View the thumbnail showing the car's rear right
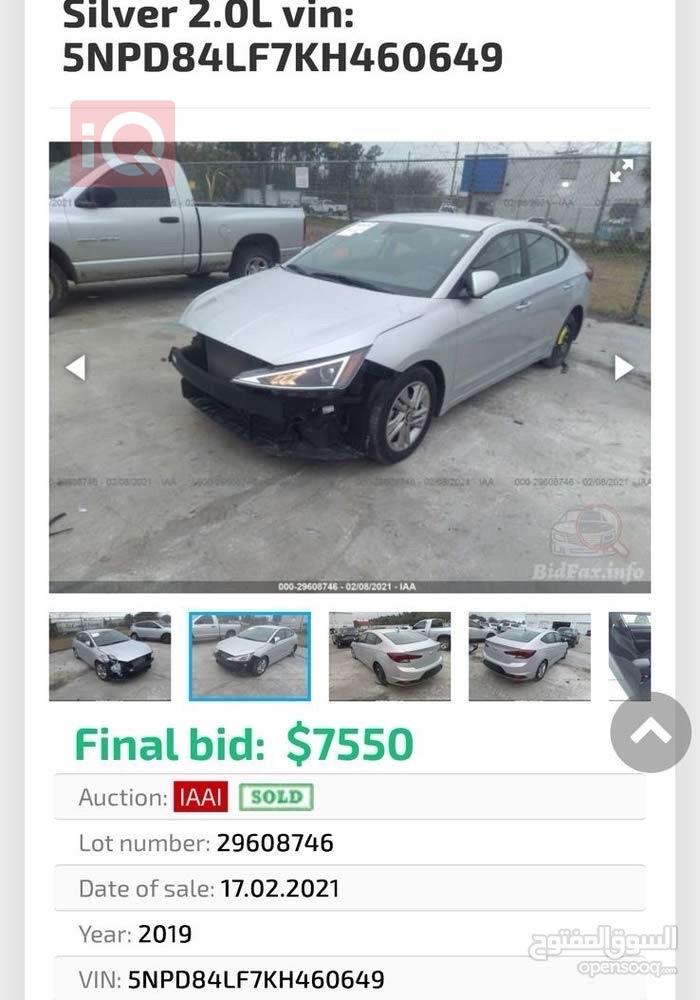 530,655
